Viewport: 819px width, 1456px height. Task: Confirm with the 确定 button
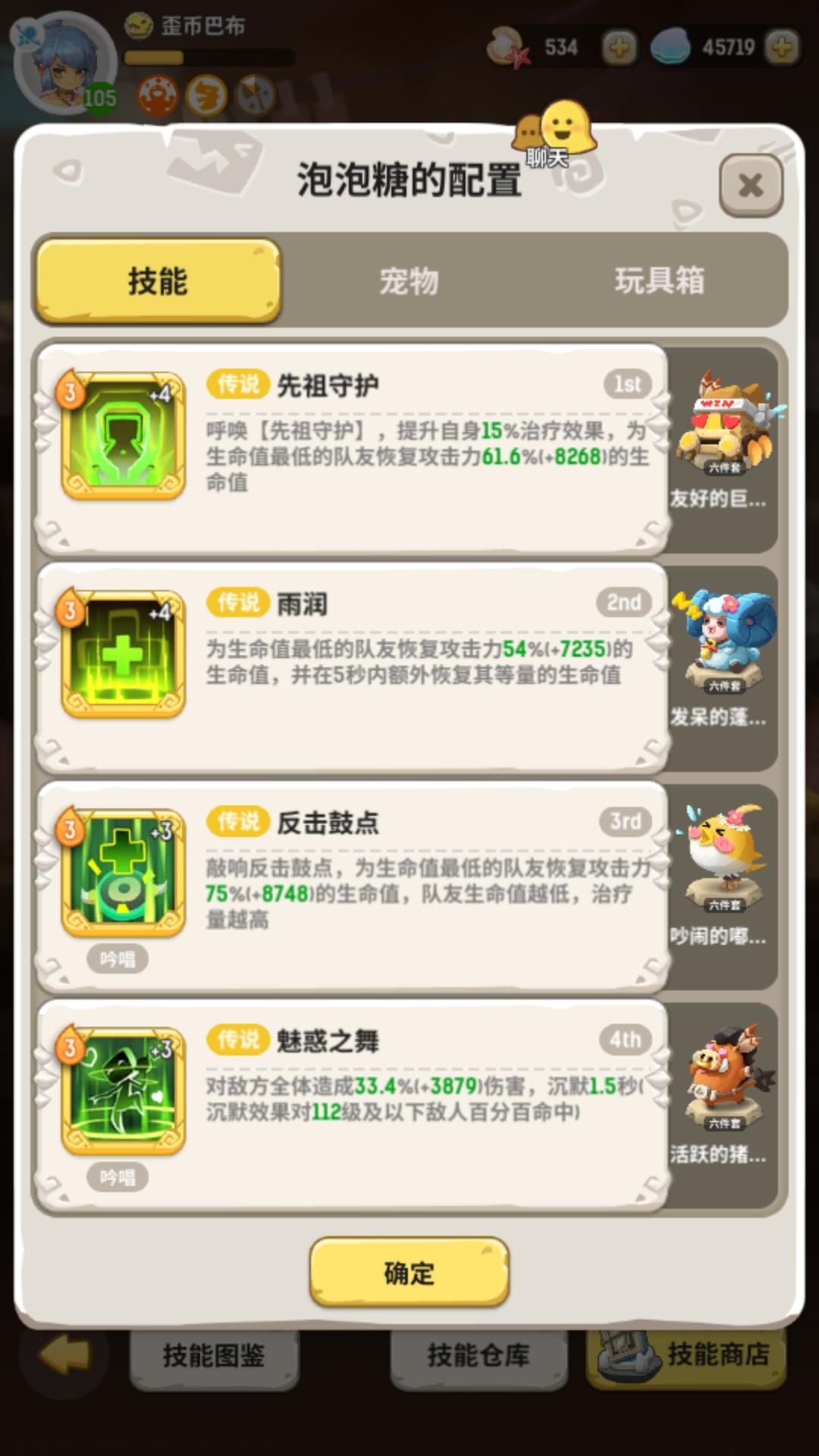409,1273
